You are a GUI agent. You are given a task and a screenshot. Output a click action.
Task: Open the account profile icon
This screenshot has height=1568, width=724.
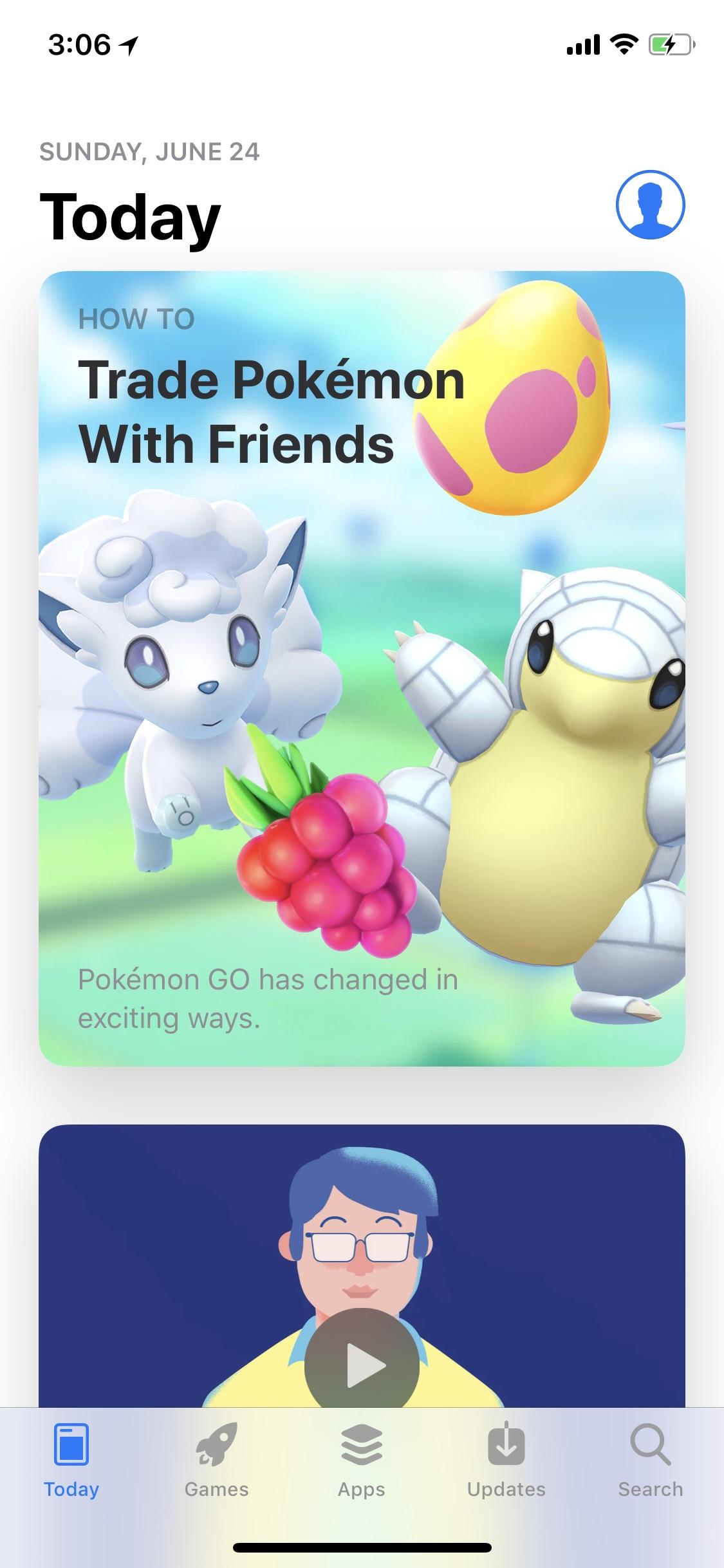[x=650, y=205]
